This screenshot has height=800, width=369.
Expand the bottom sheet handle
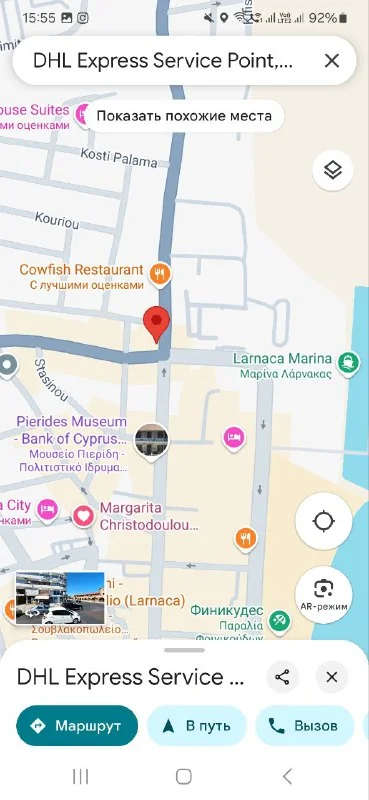click(x=184, y=650)
